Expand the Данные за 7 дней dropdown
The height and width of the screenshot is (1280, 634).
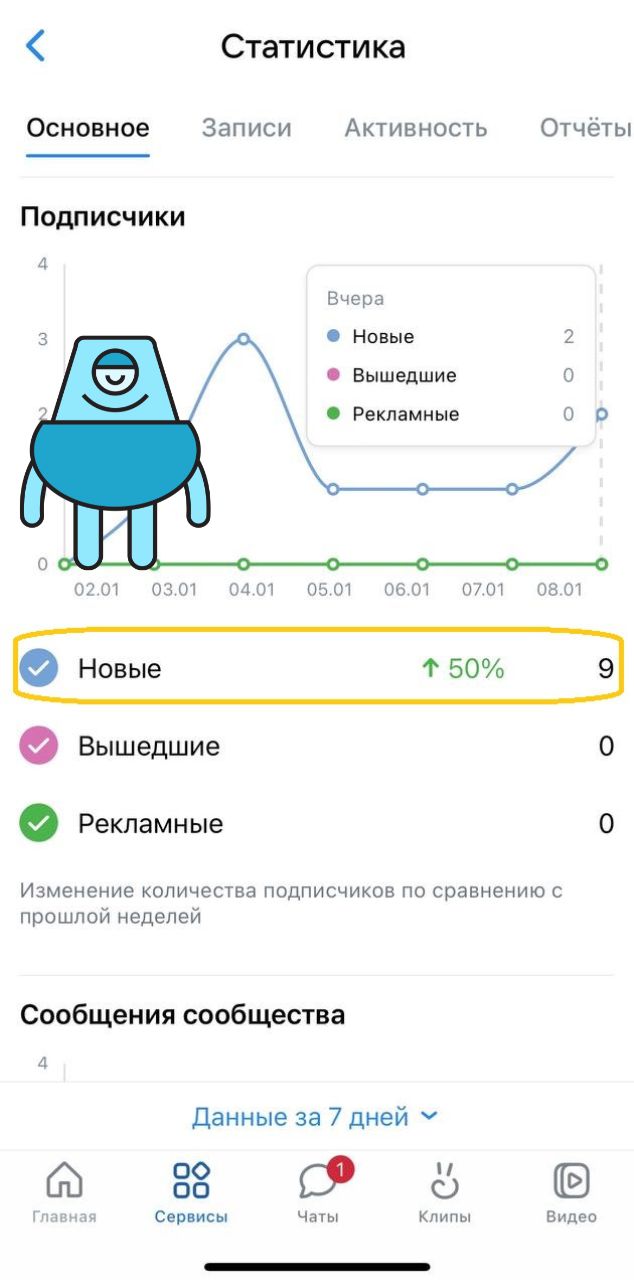[315, 1116]
